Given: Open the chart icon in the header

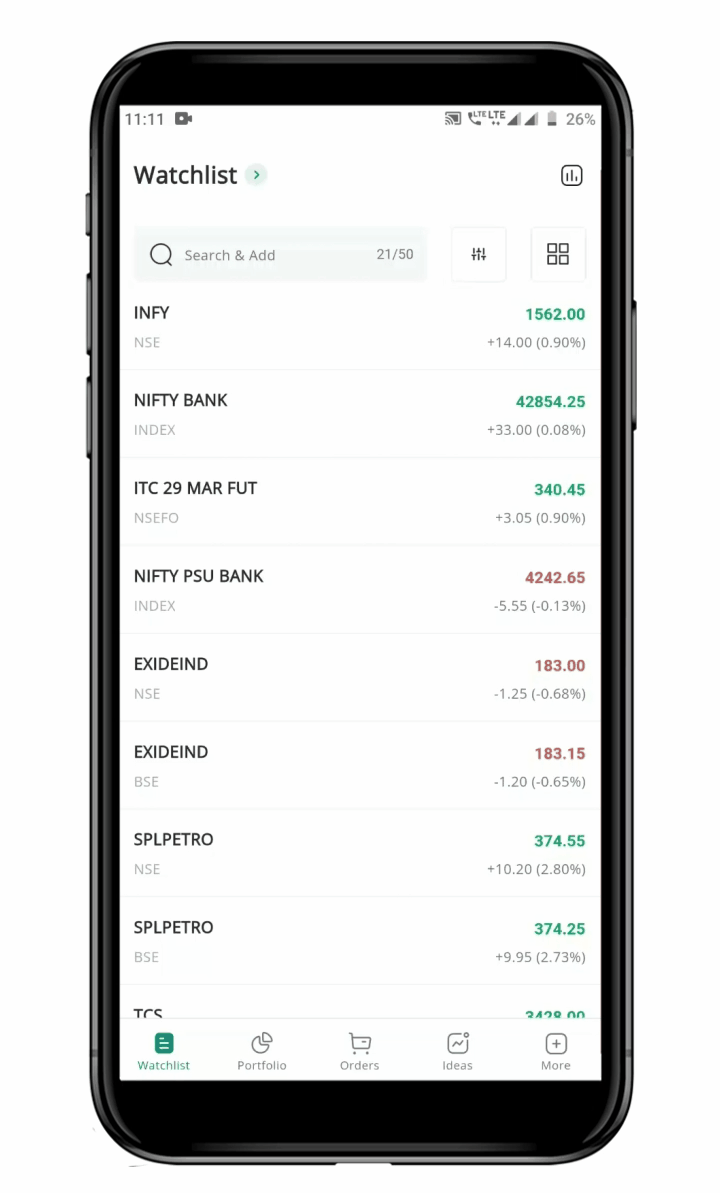Looking at the screenshot, I should pyautogui.click(x=571, y=176).
